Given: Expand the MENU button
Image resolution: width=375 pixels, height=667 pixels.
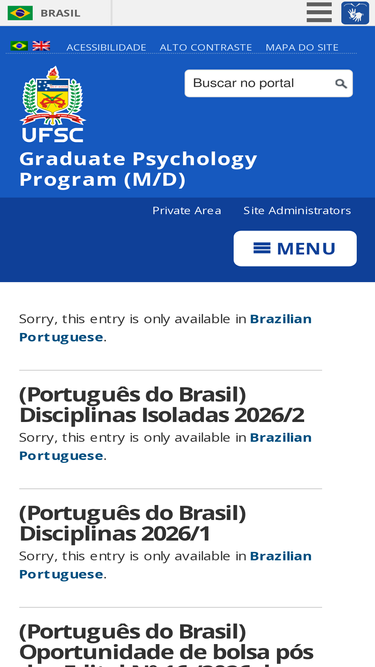Looking at the screenshot, I should point(295,248).
